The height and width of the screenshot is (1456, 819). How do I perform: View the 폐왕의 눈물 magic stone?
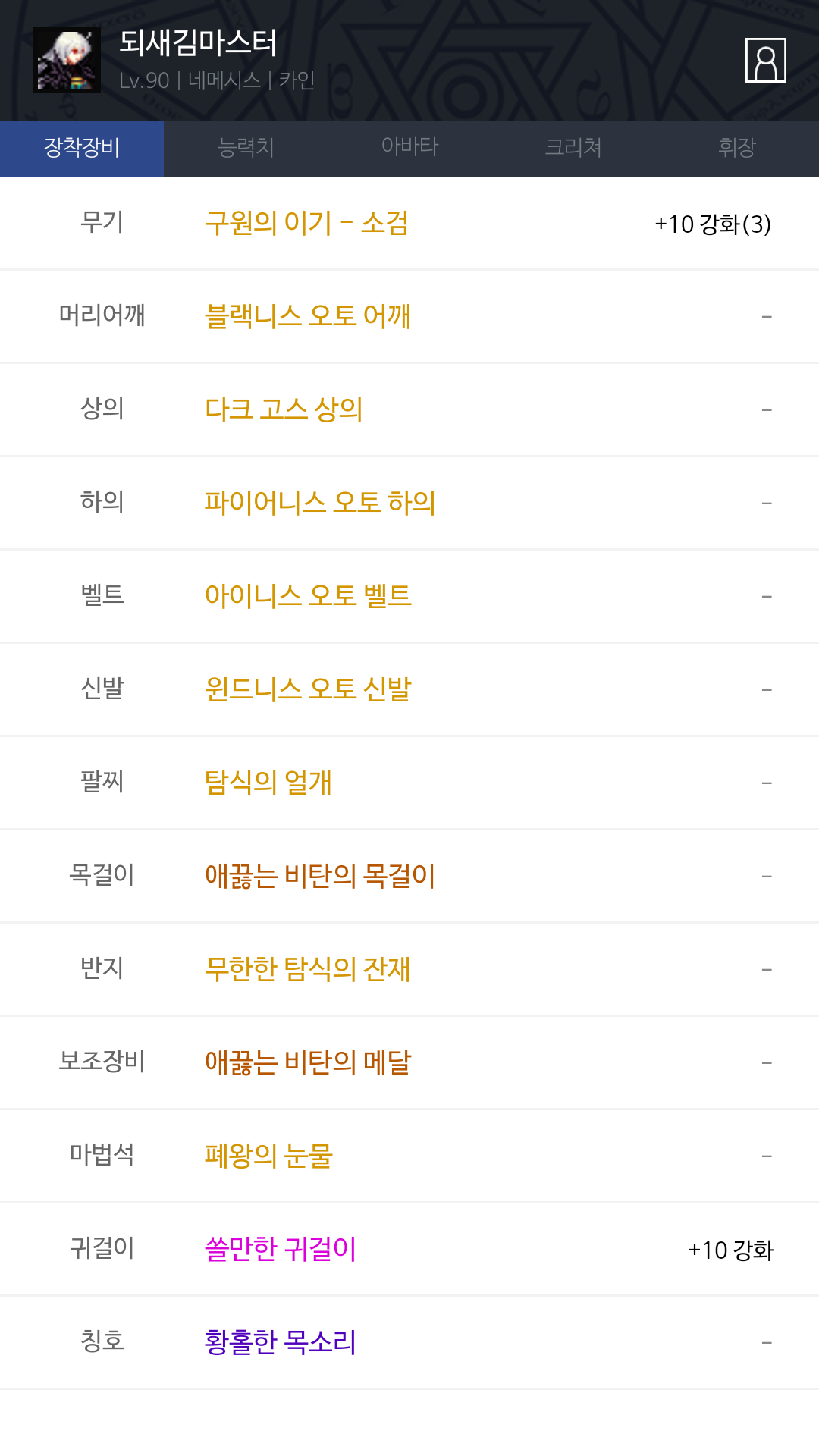(x=268, y=1156)
